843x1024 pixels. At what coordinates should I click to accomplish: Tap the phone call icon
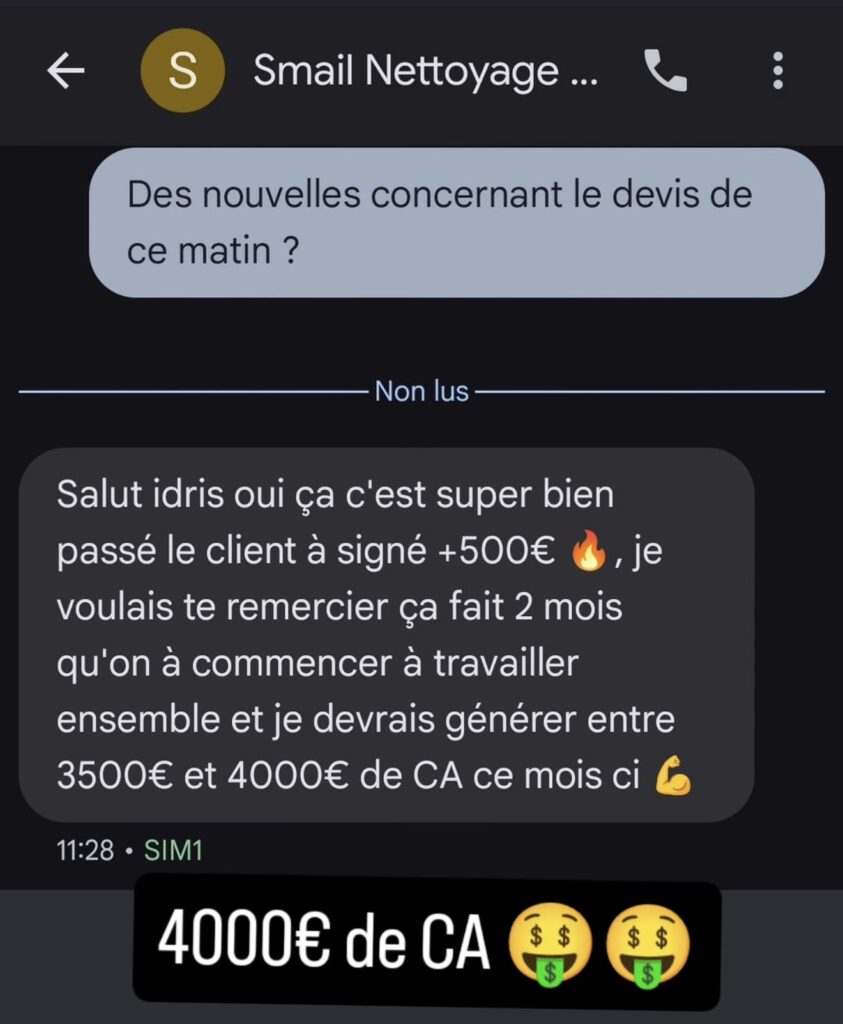[x=668, y=71]
